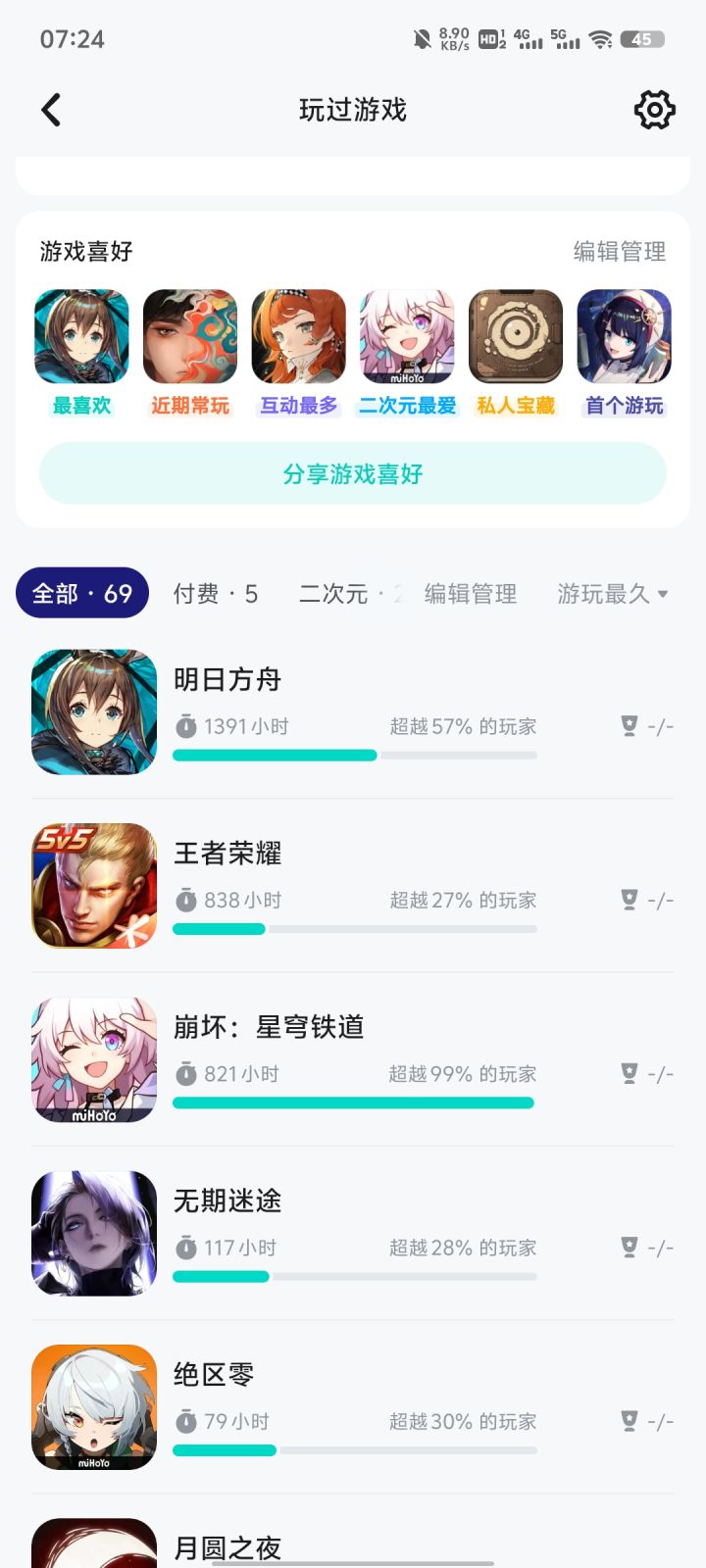The width and height of the screenshot is (706, 1568).
Task: Tap the 明日方舟 game icon
Action: [x=93, y=711]
